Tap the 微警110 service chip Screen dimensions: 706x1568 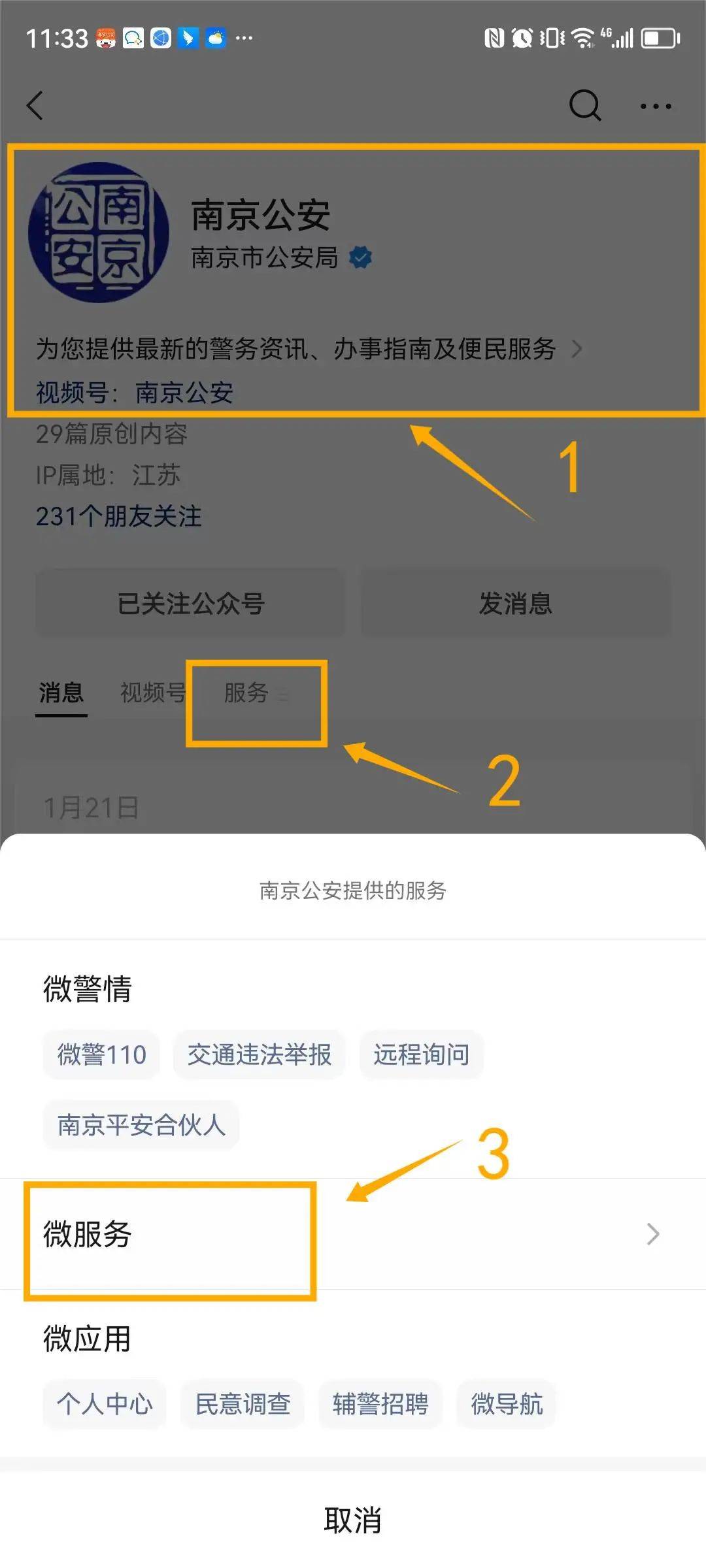coord(101,1054)
